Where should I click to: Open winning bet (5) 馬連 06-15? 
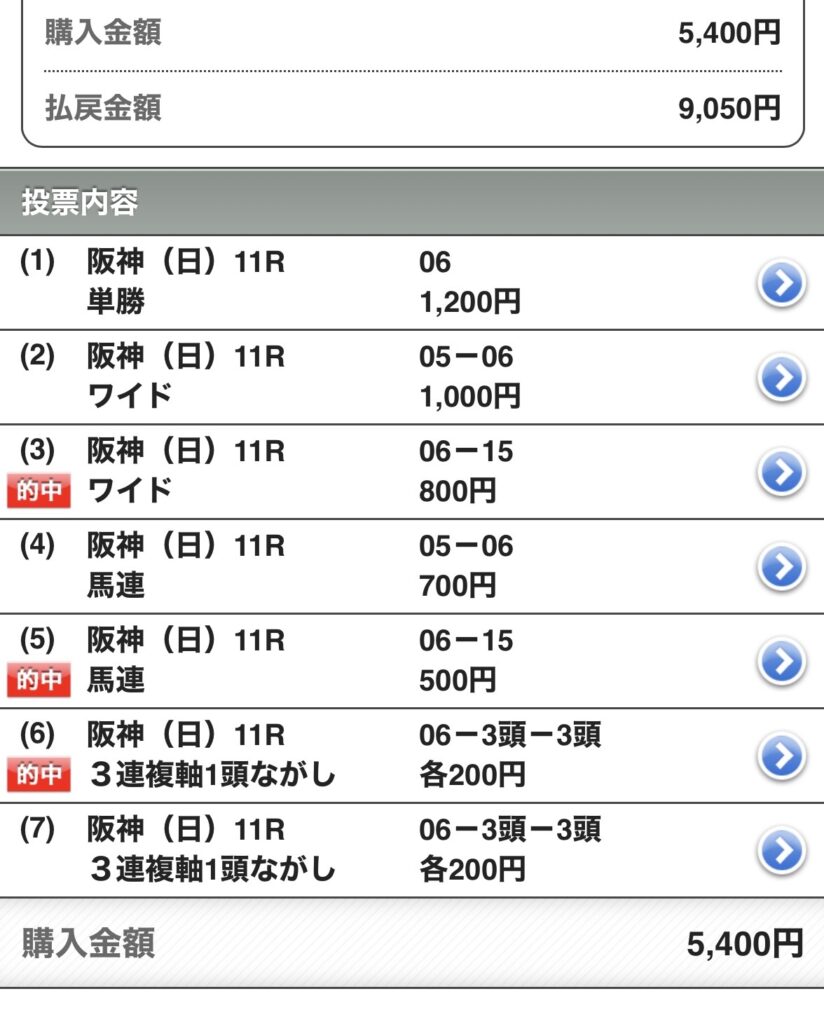click(782, 661)
